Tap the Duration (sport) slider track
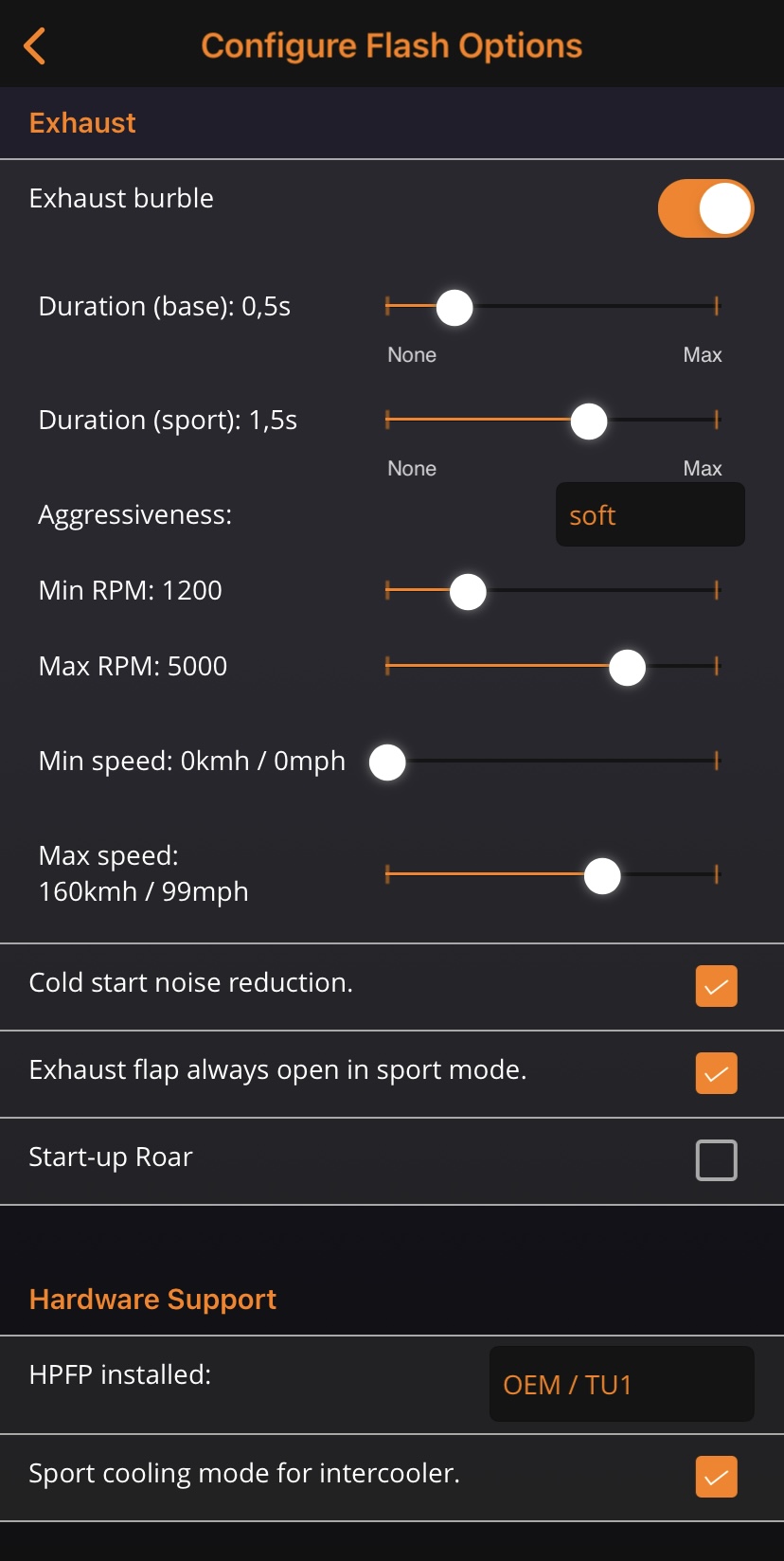The height and width of the screenshot is (1561, 784). pyautogui.click(x=552, y=420)
